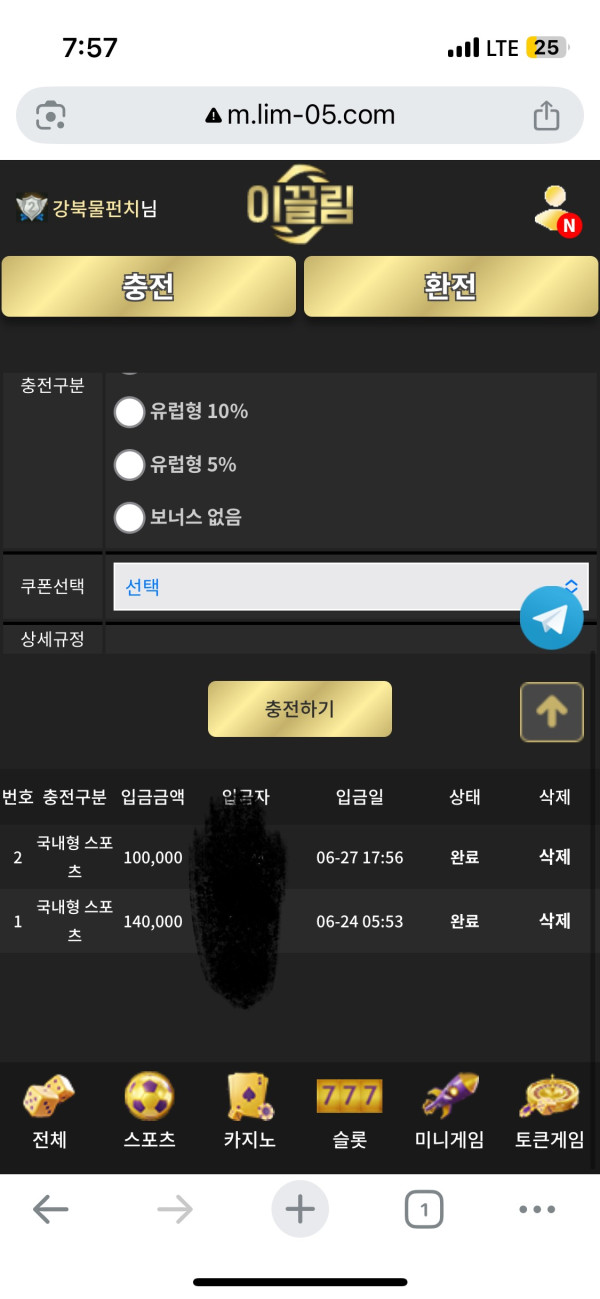Select the 유럽형 10% option
Screen dimensions: 600x1299
pos(130,412)
